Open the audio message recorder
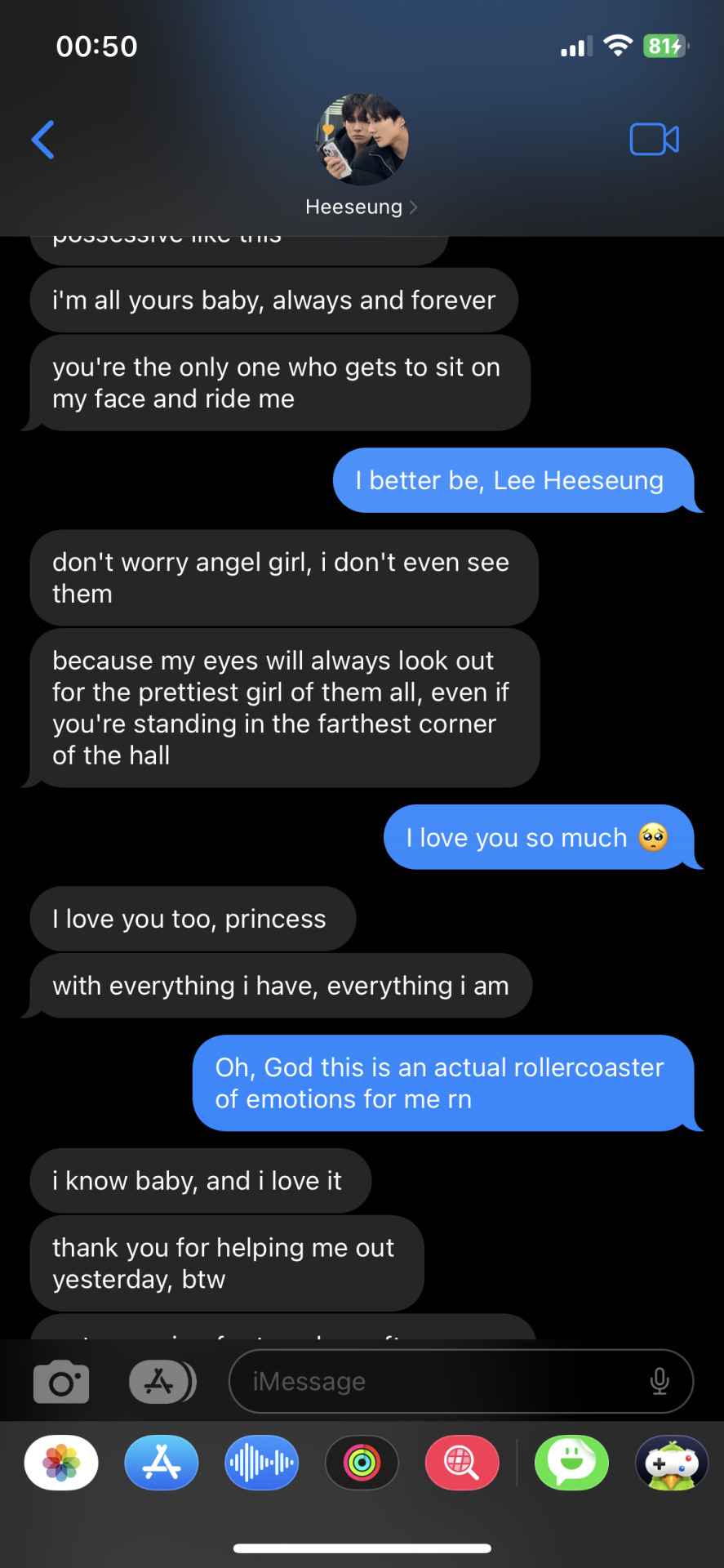724x1568 pixels. pyautogui.click(x=262, y=1463)
